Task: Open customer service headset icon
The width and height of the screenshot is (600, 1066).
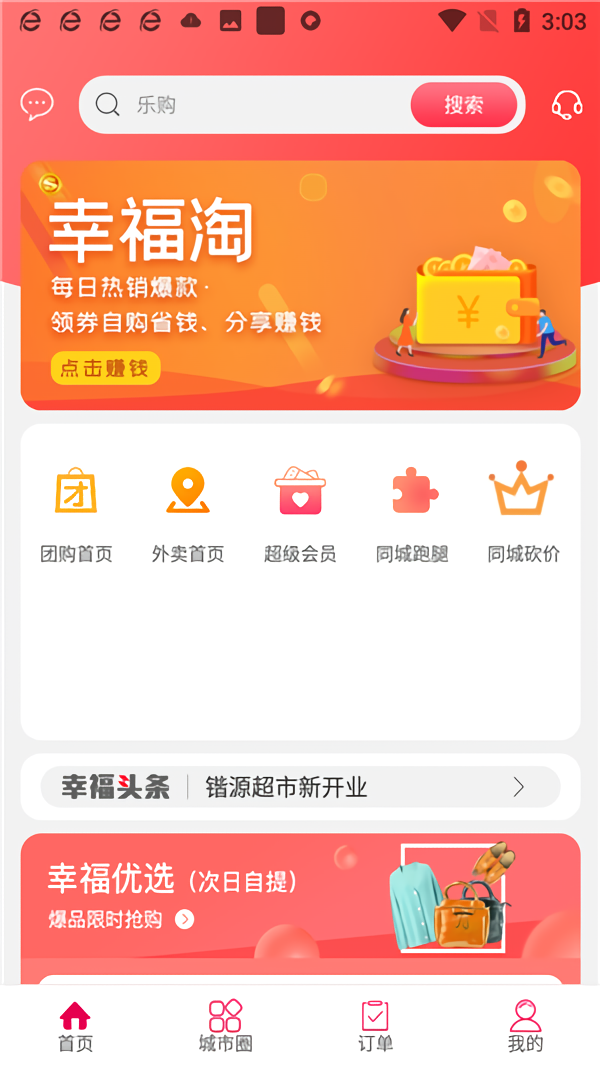Action: [x=567, y=104]
